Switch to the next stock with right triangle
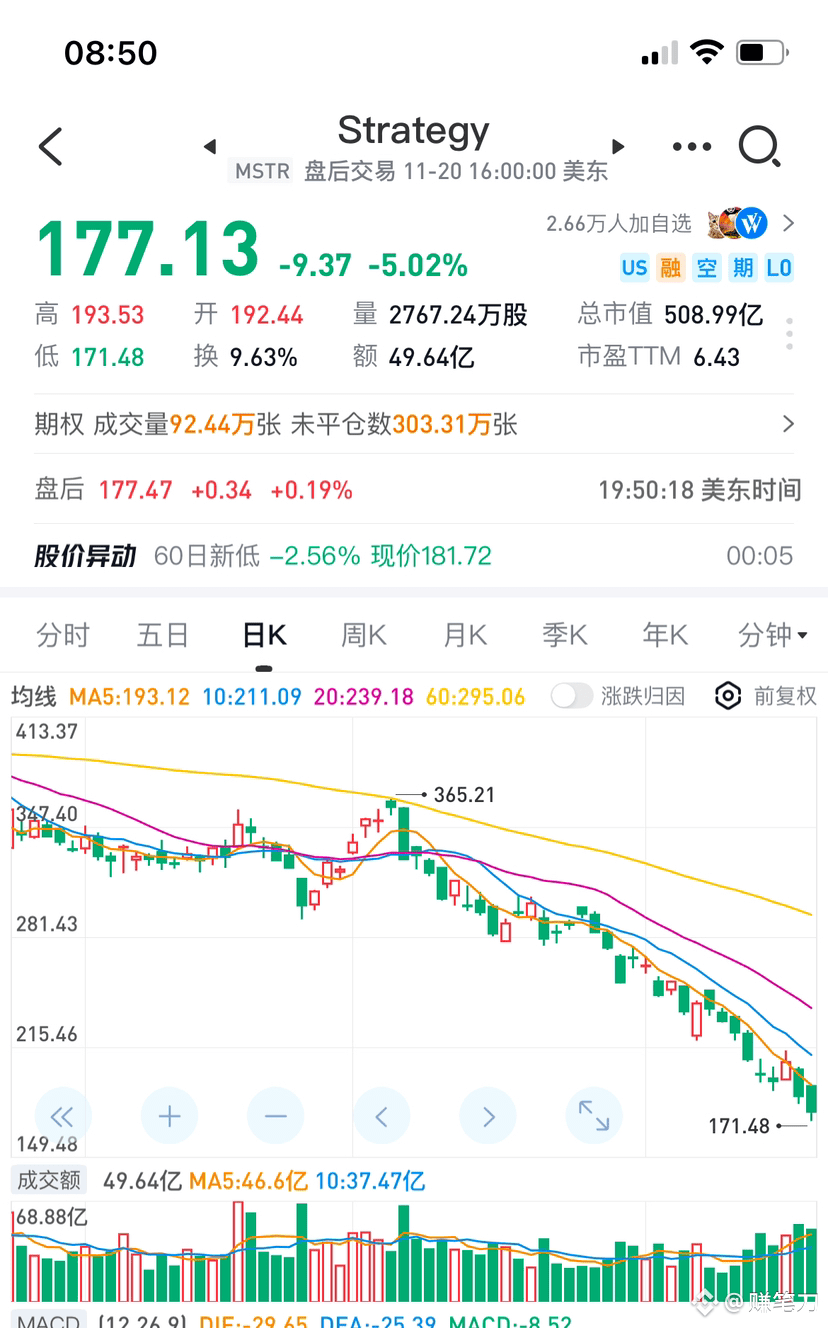The height and width of the screenshot is (1328, 828). click(x=618, y=147)
